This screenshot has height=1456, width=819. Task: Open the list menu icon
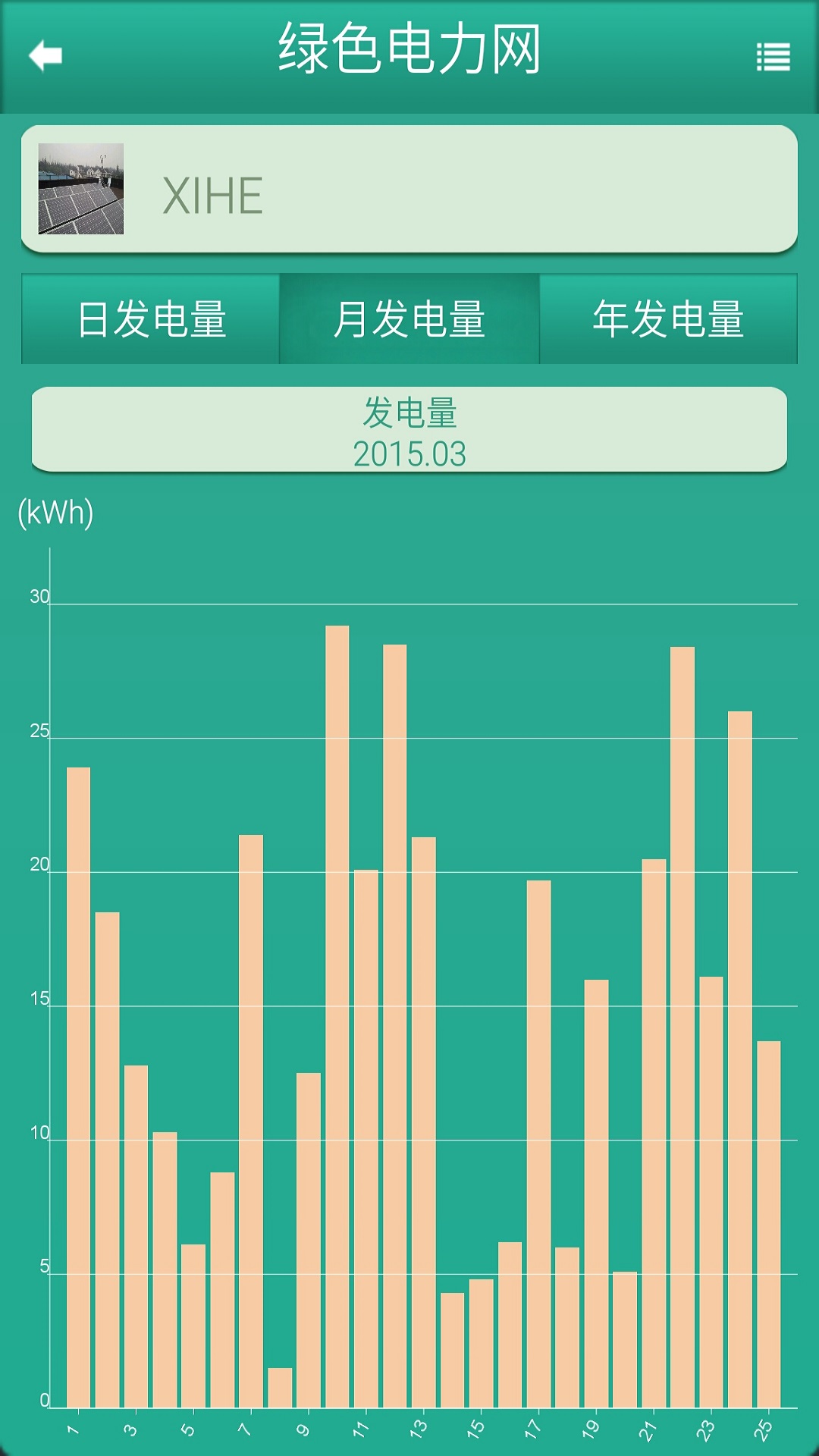773,57
